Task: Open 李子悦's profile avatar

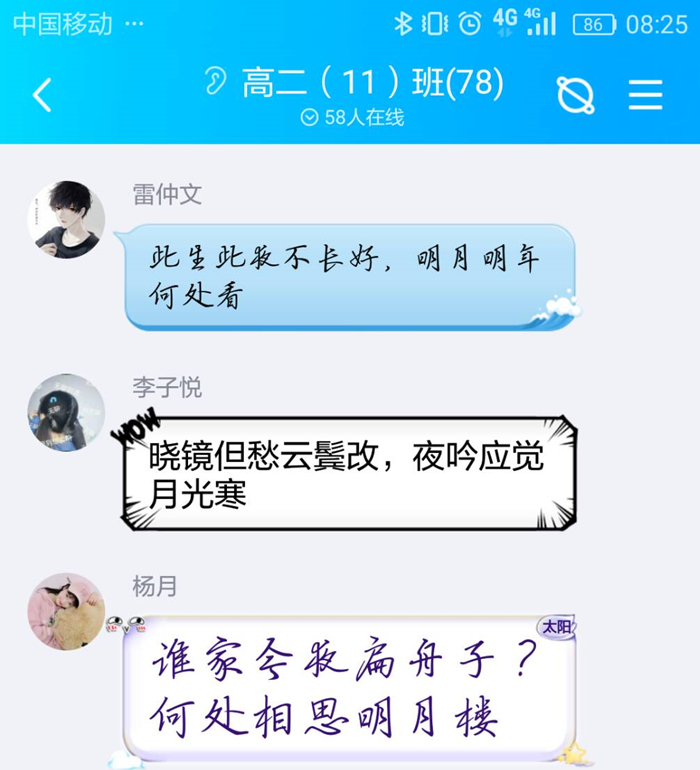Action: coord(66,412)
